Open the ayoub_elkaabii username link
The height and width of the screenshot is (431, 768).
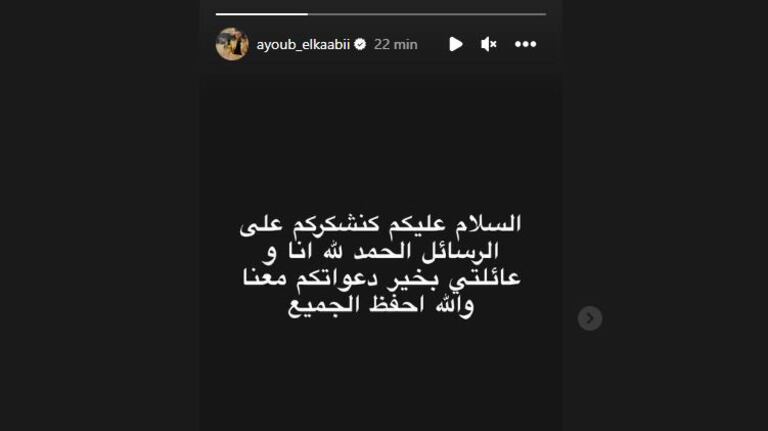(302, 44)
